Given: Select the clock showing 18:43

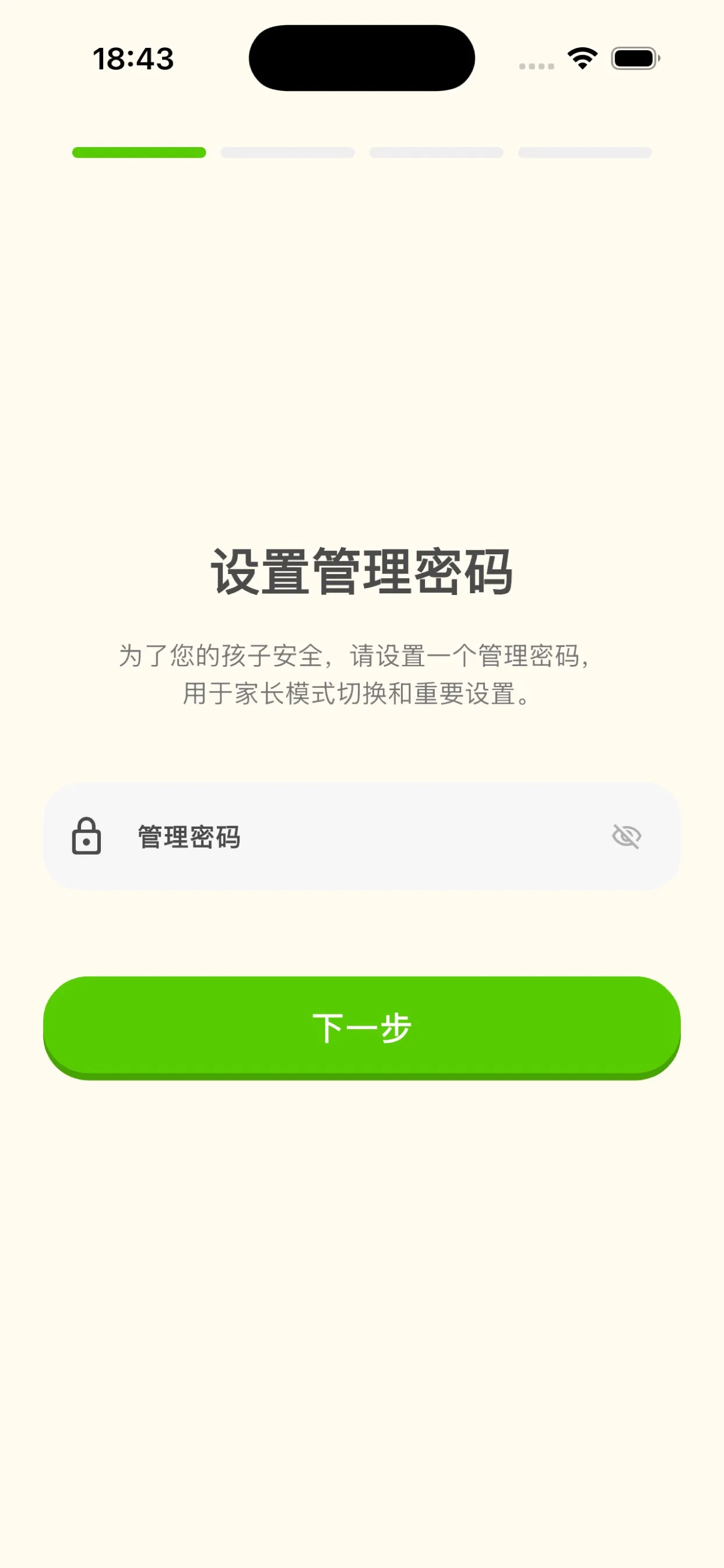Looking at the screenshot, I should click(134, 58).
